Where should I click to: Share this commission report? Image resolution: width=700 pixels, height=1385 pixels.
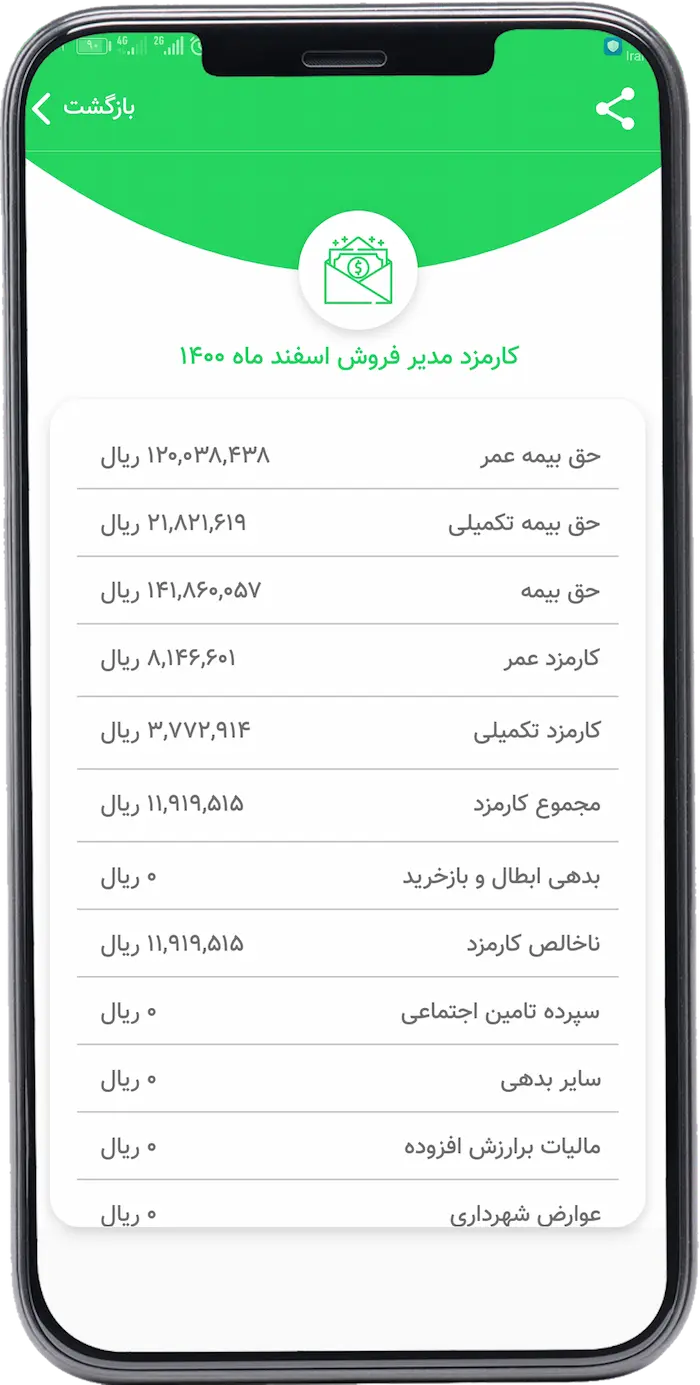(615, 109)
